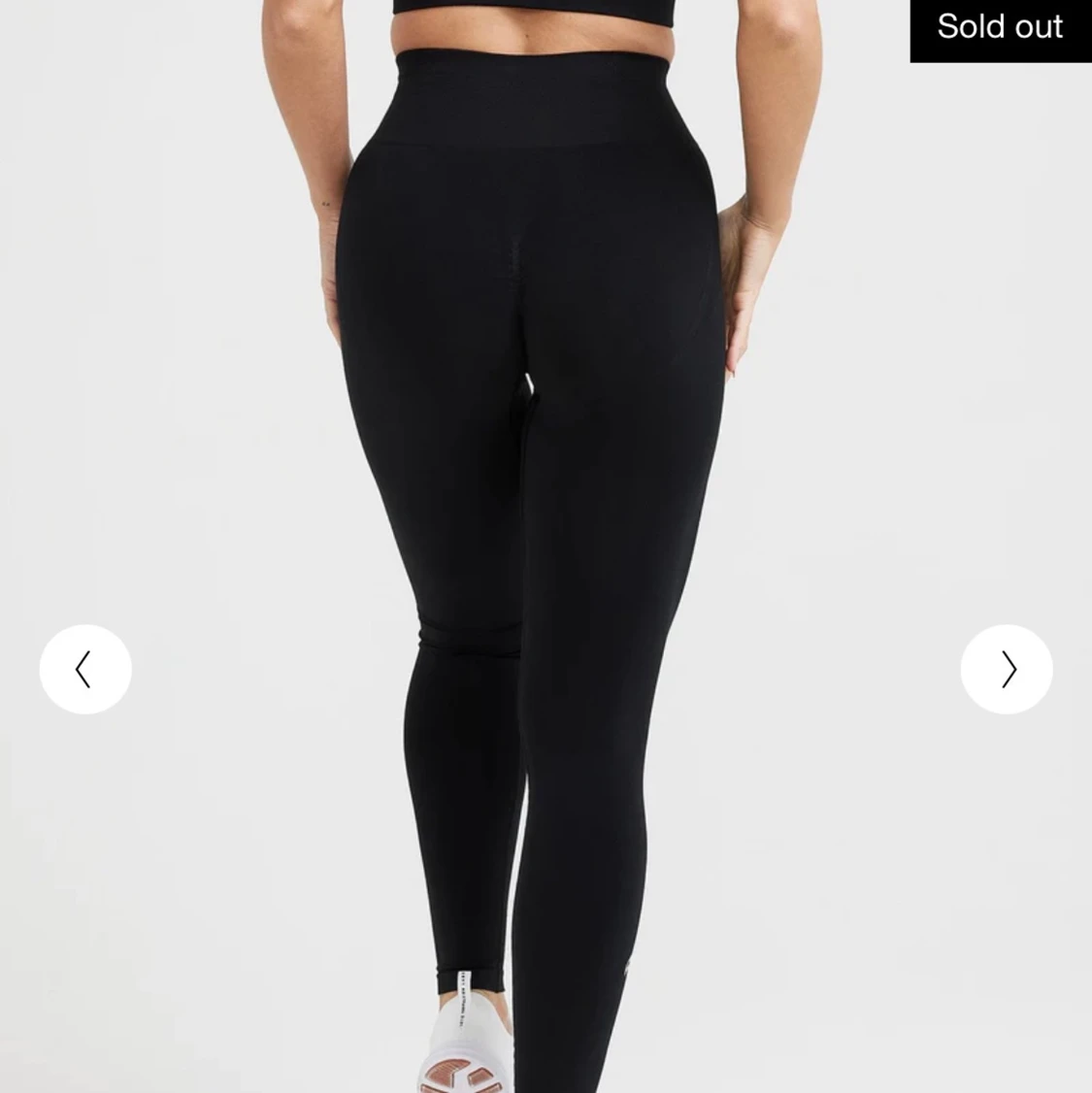Select the next-image arrow in its white circle

point(1007,669)
